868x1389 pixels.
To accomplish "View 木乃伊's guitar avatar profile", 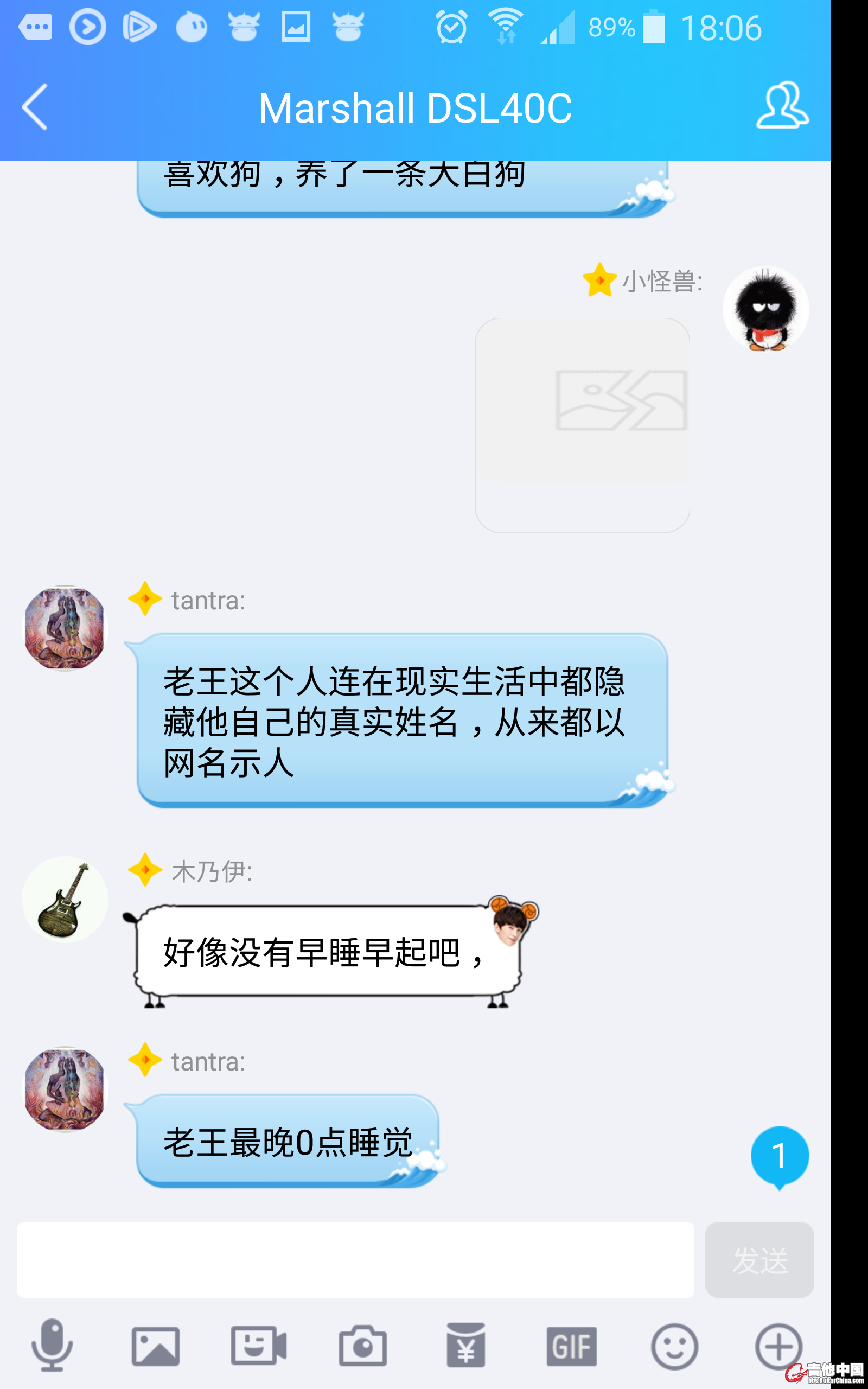I will pyautogui.click(x=65, y=900).
